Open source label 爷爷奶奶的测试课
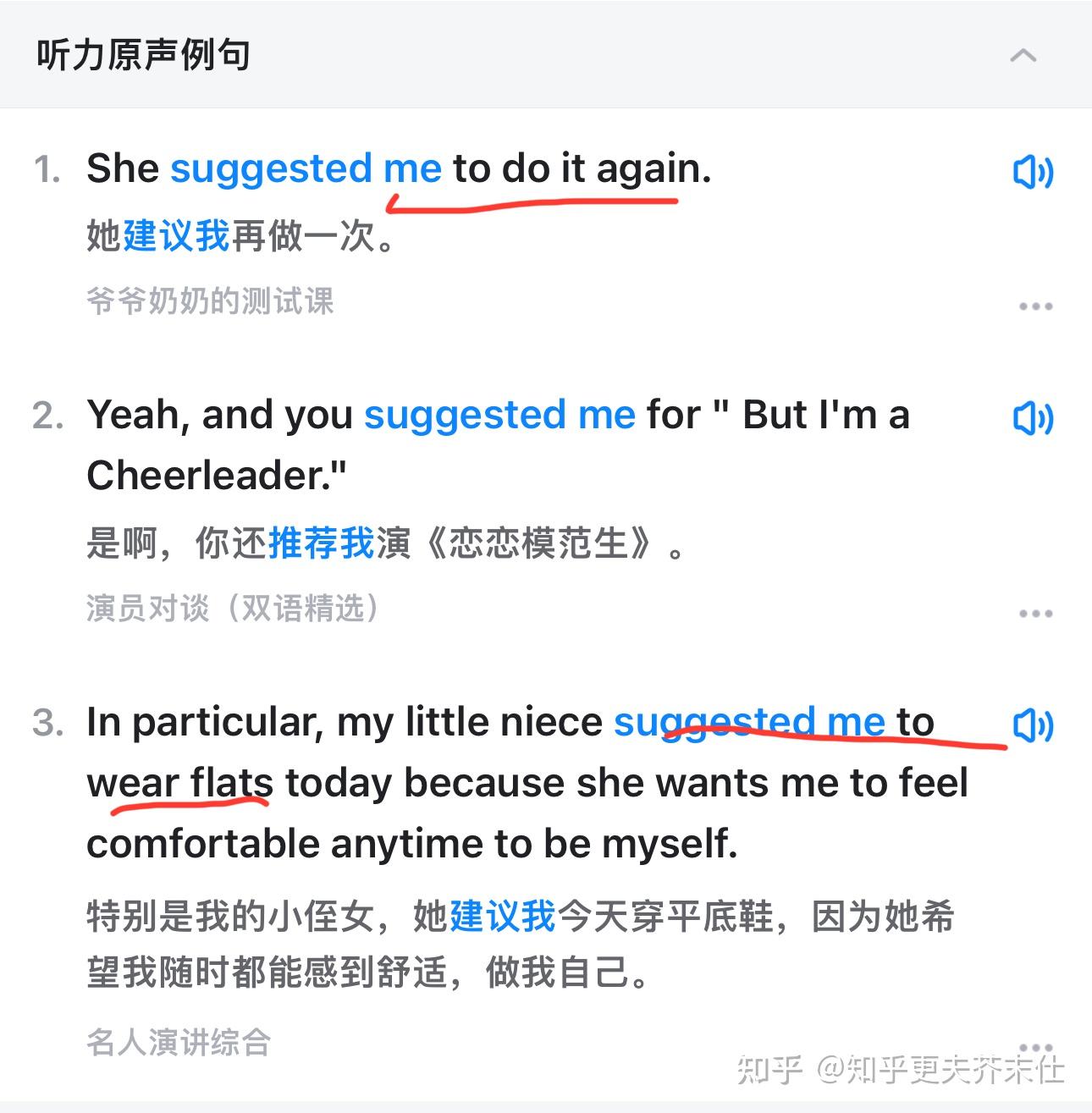 211,302
